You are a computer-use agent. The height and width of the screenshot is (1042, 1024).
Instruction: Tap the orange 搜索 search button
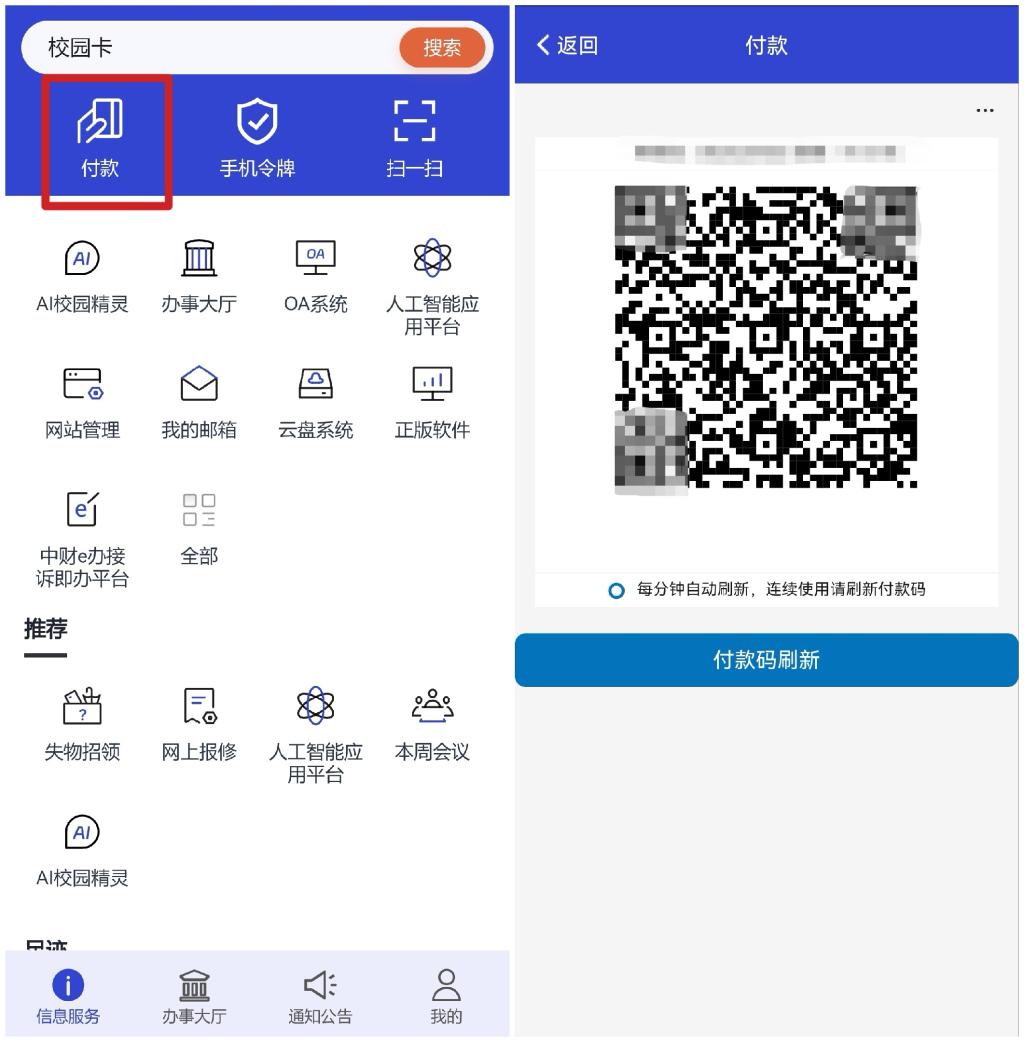(442, 47)
